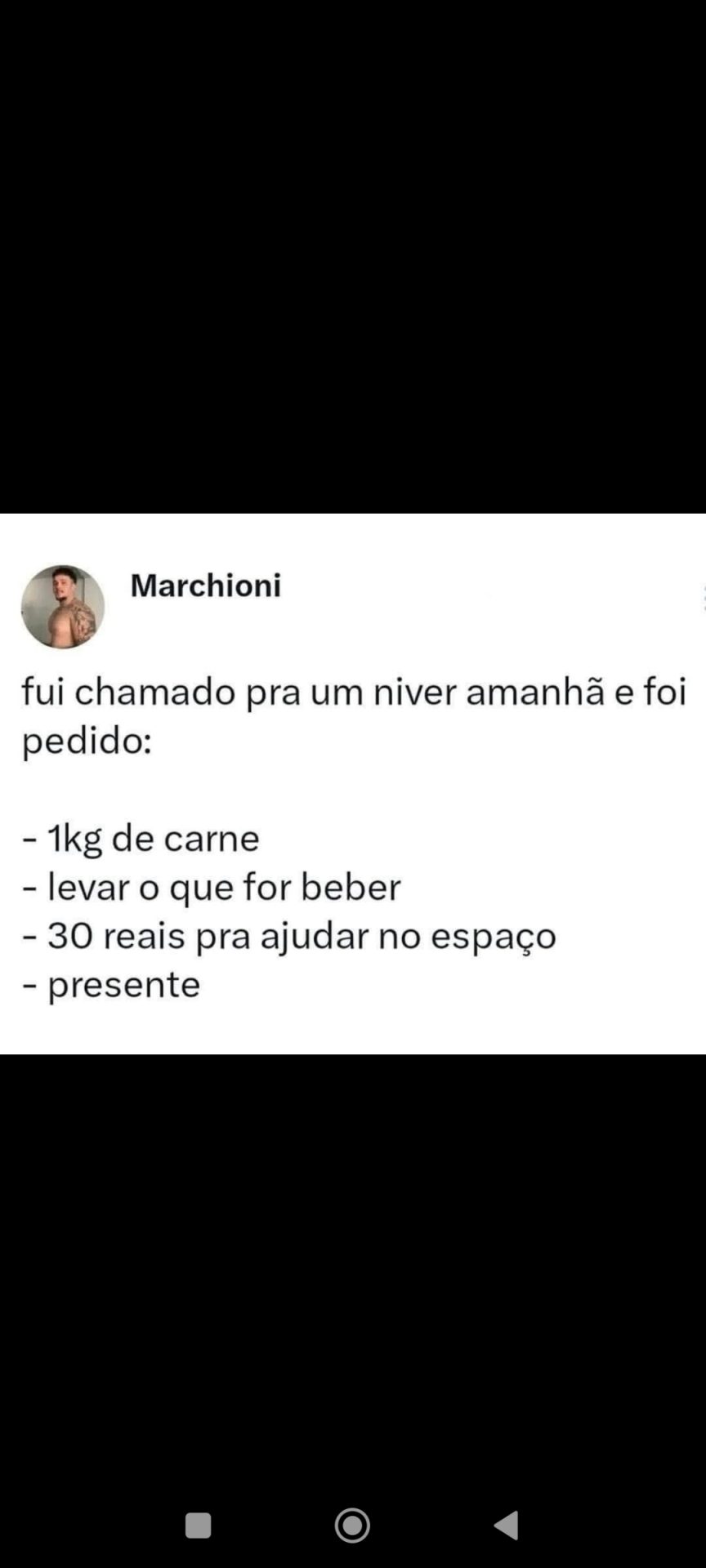Go to the home screen via the circle button

pyautogui.click(x=352, y=1525)
